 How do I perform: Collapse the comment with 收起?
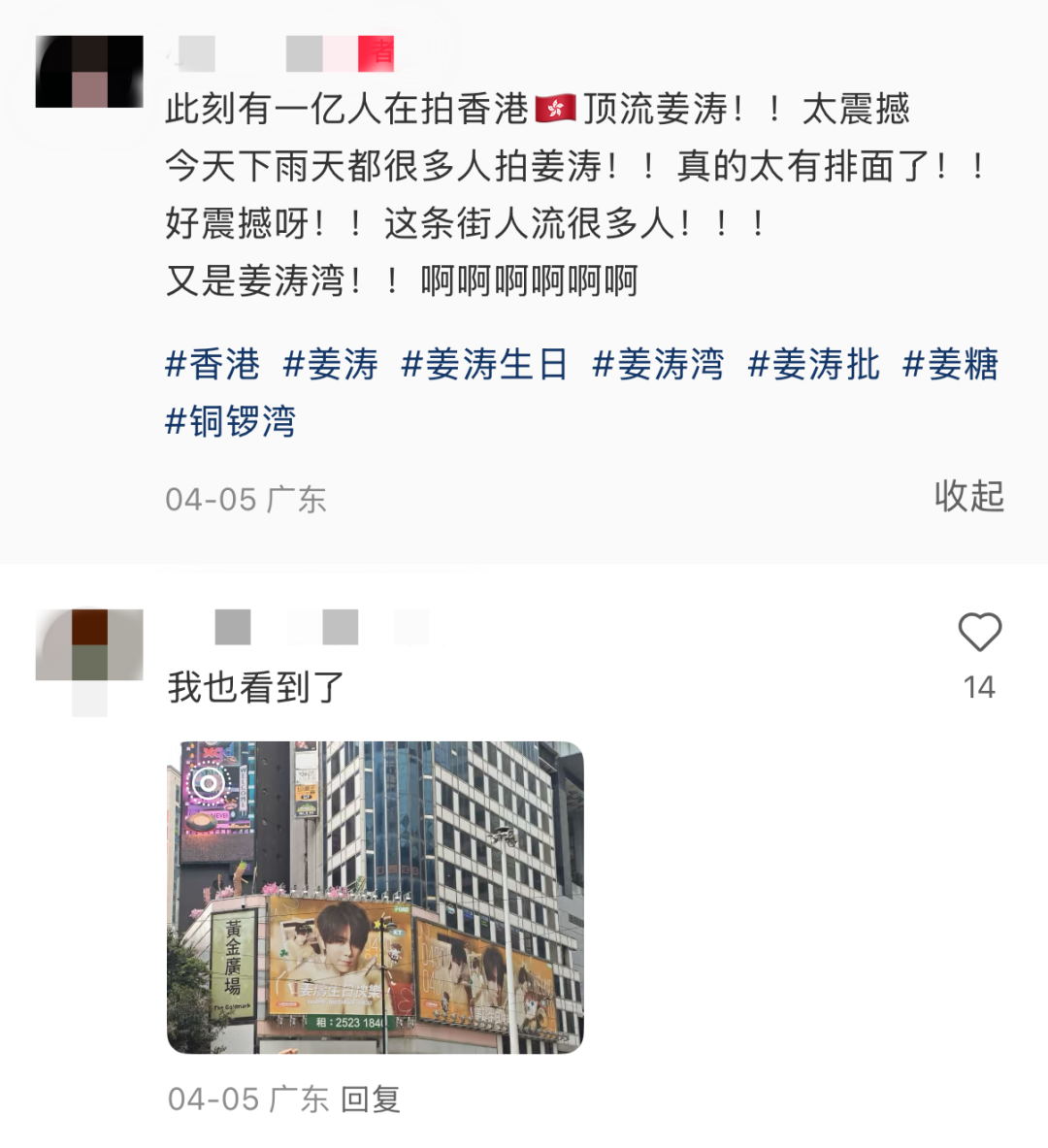tap(967, 496)
